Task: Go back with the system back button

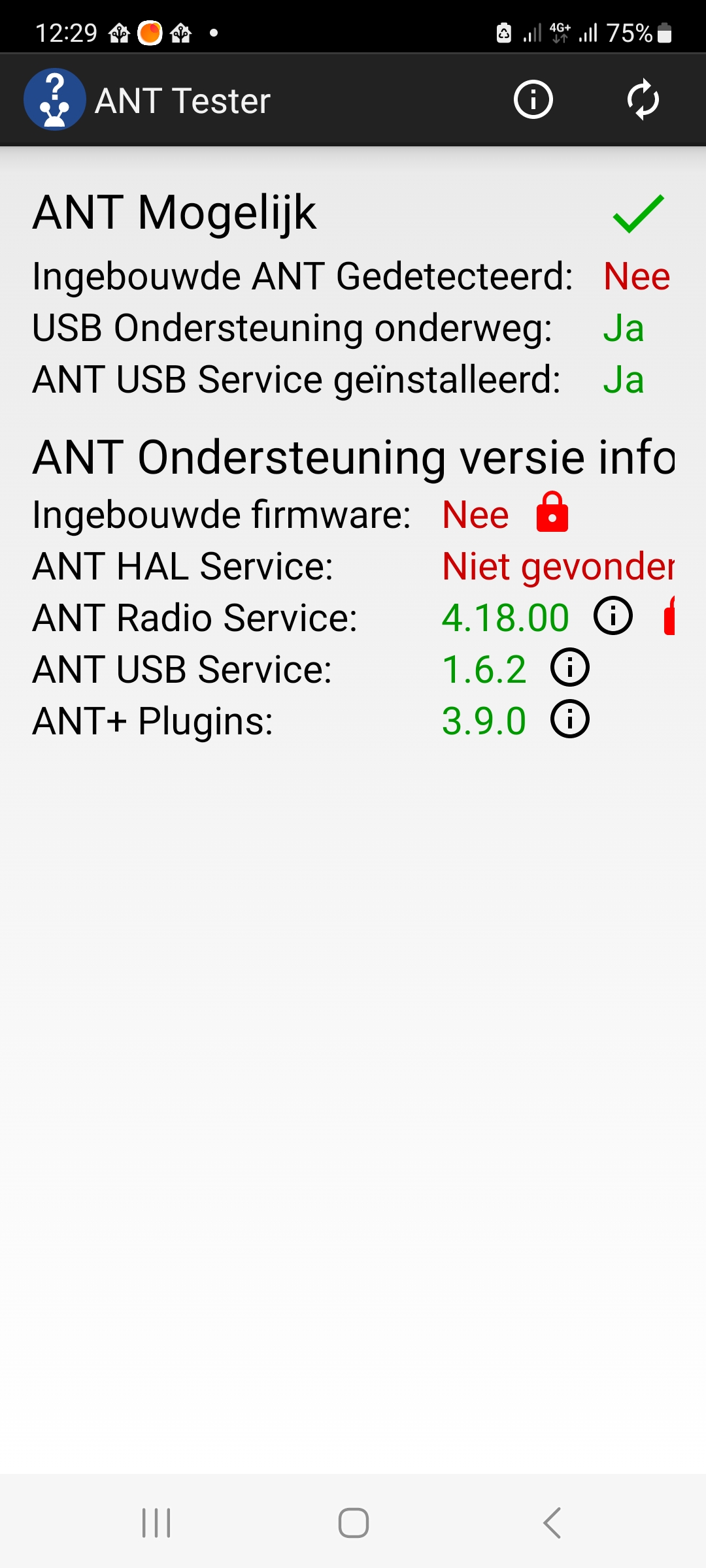Action: click(x=552, y=1523)
